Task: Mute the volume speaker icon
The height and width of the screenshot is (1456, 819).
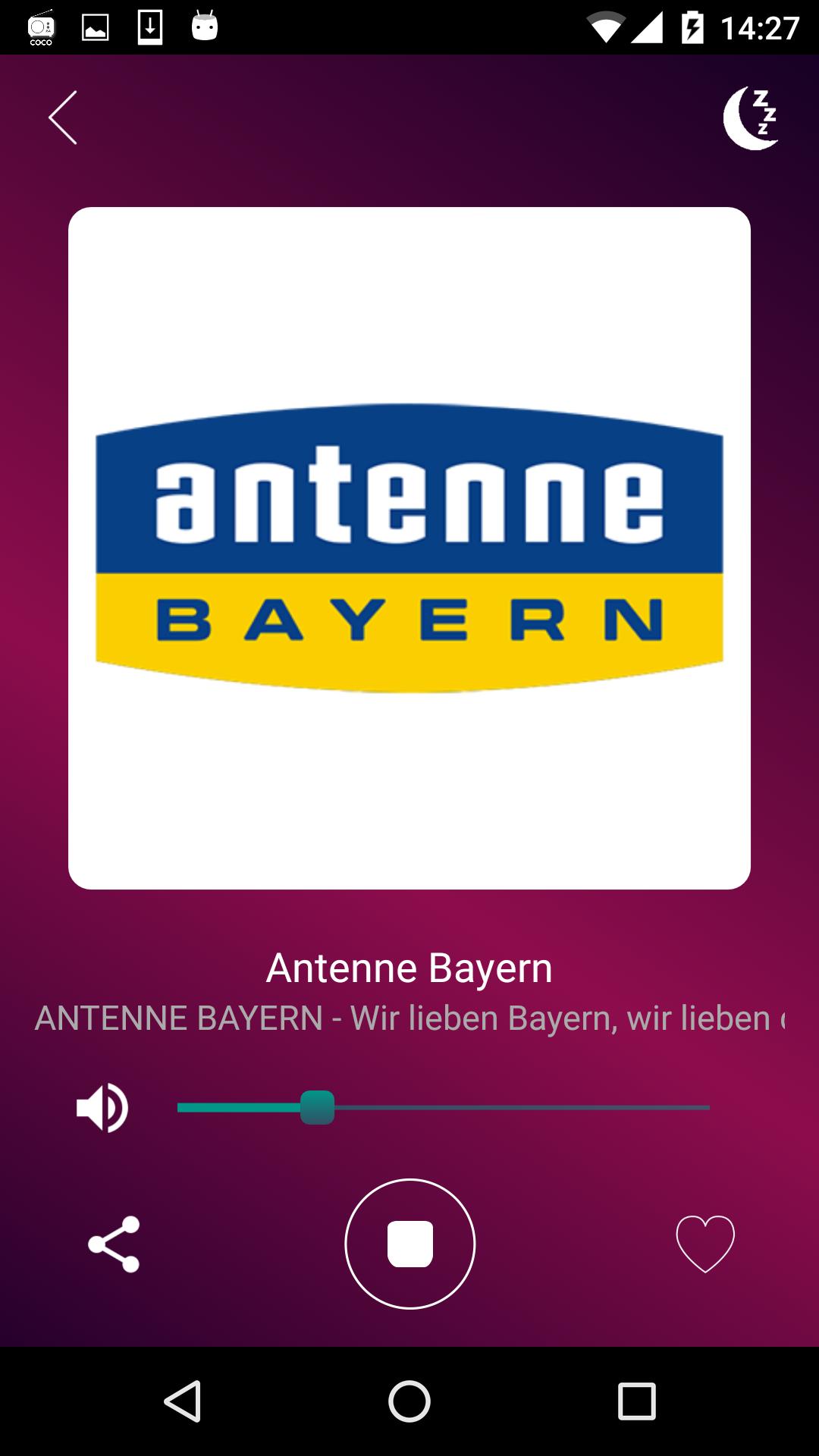Action: coord(102,1108)
